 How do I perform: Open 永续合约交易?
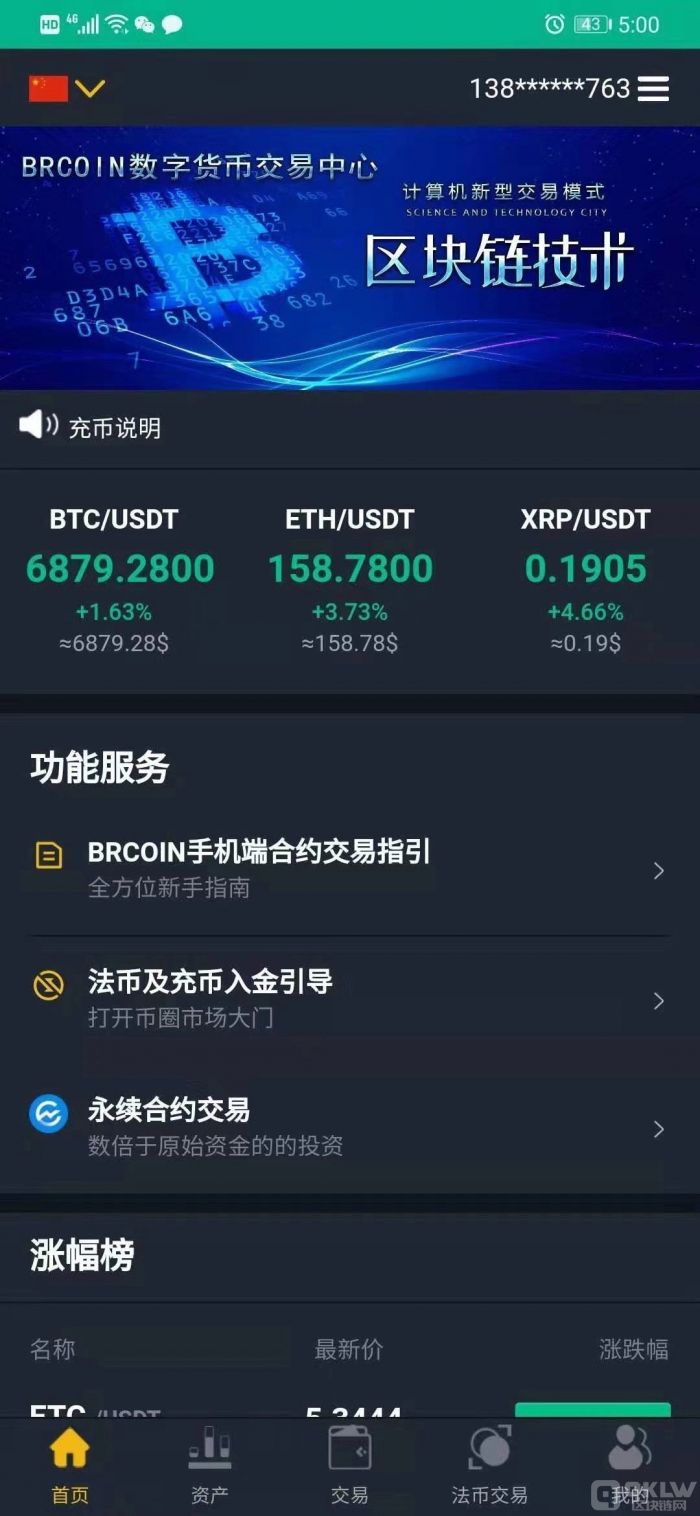[x=350, y=1127]
